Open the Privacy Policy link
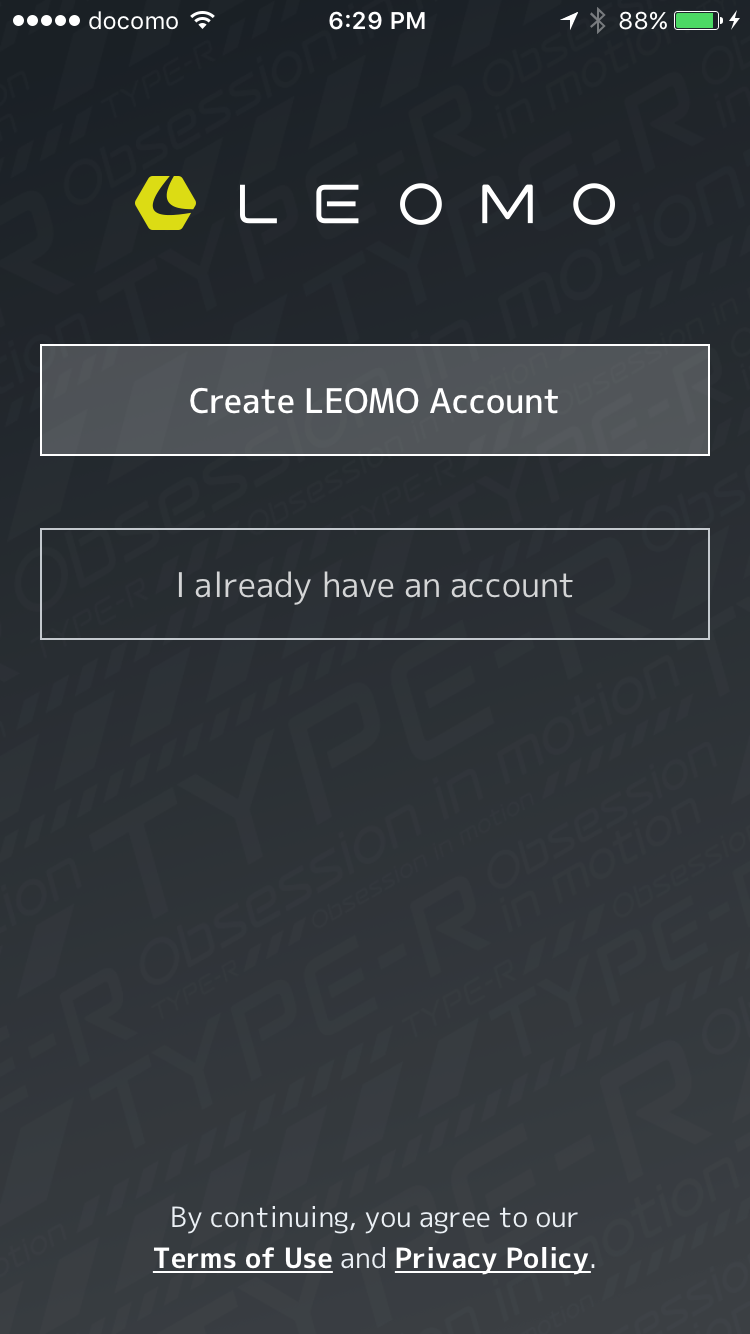 pos(491,1258)
